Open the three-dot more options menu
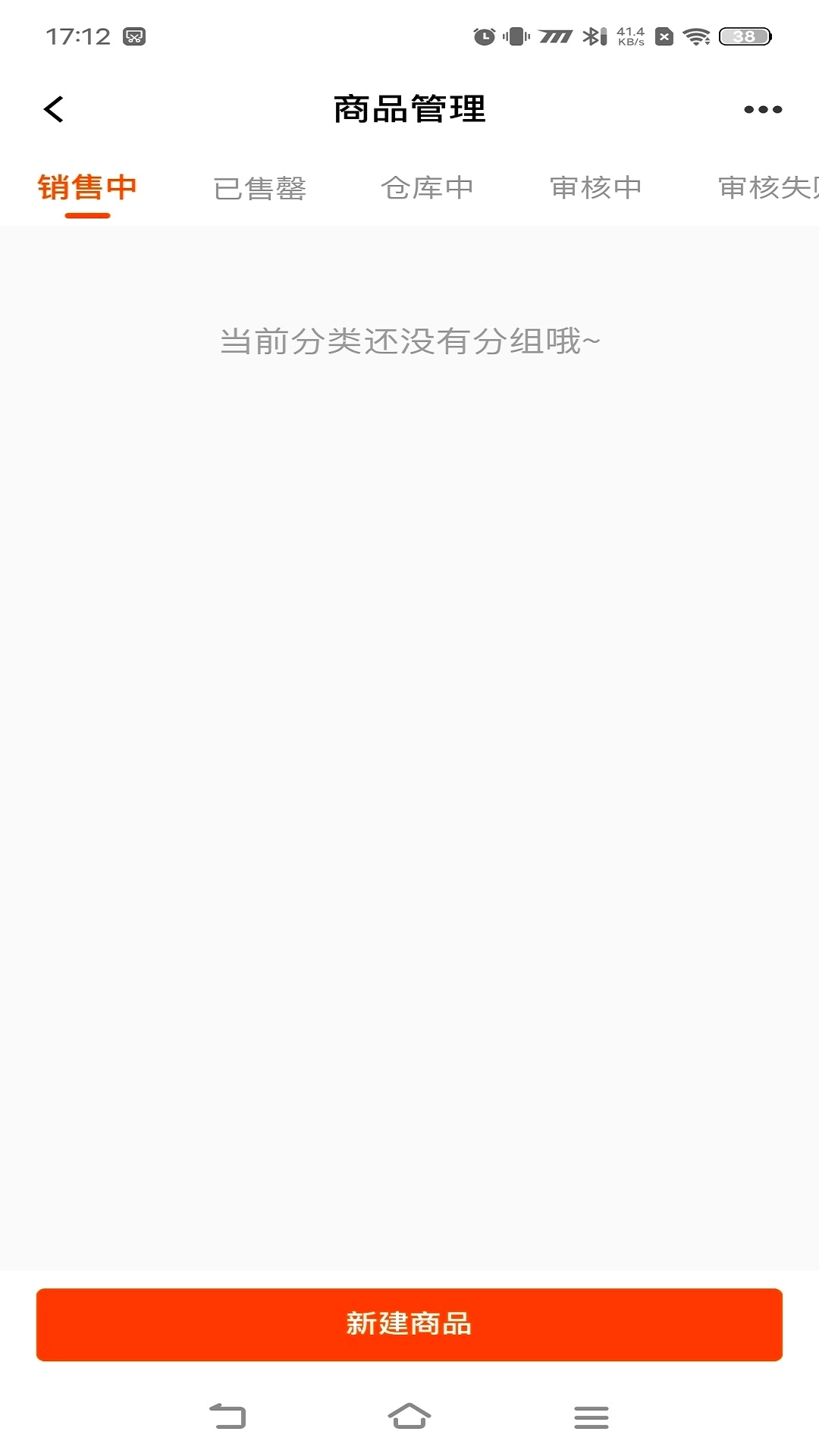Viewport: 819px width, 1456px height. tap(762, 108)
